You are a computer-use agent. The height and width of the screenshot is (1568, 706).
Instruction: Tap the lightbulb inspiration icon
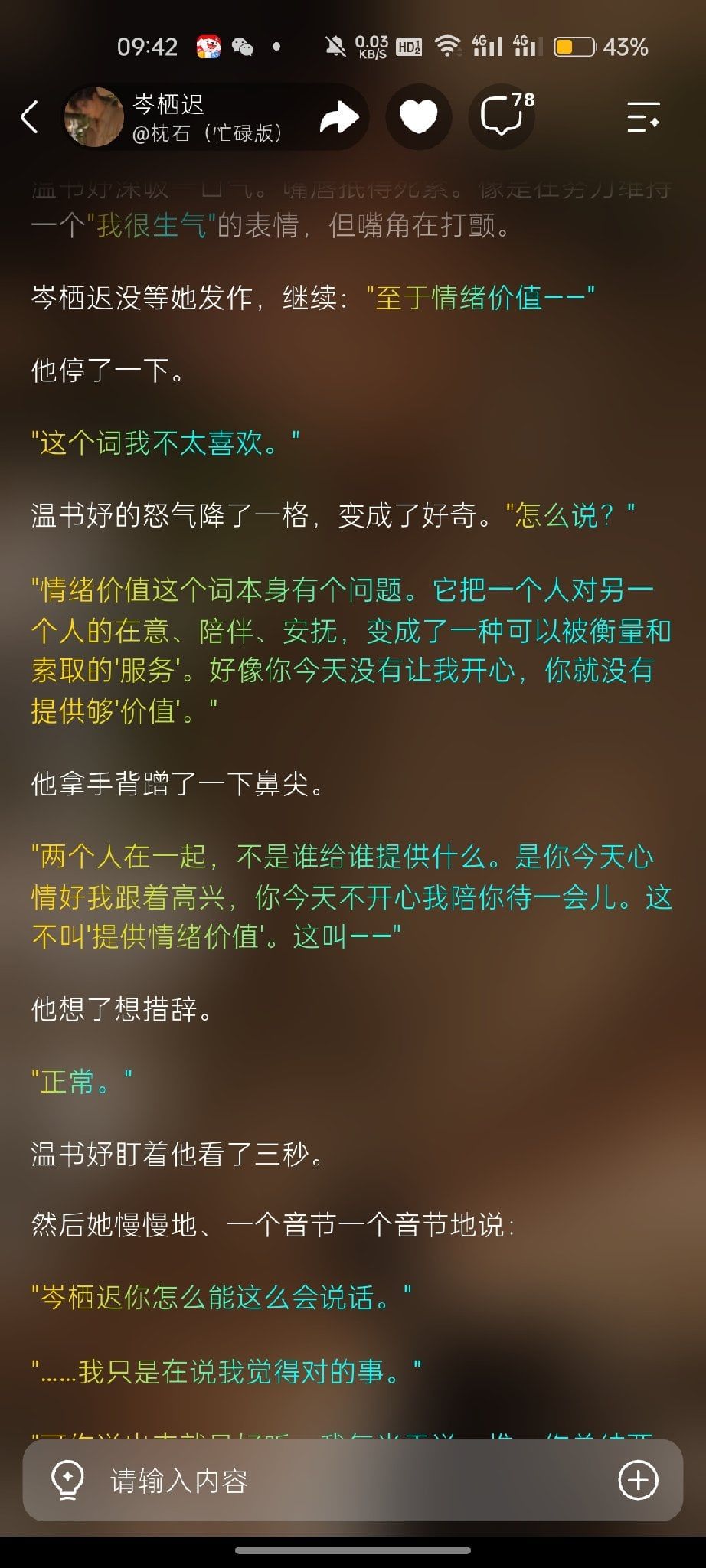coord(67,1480)
